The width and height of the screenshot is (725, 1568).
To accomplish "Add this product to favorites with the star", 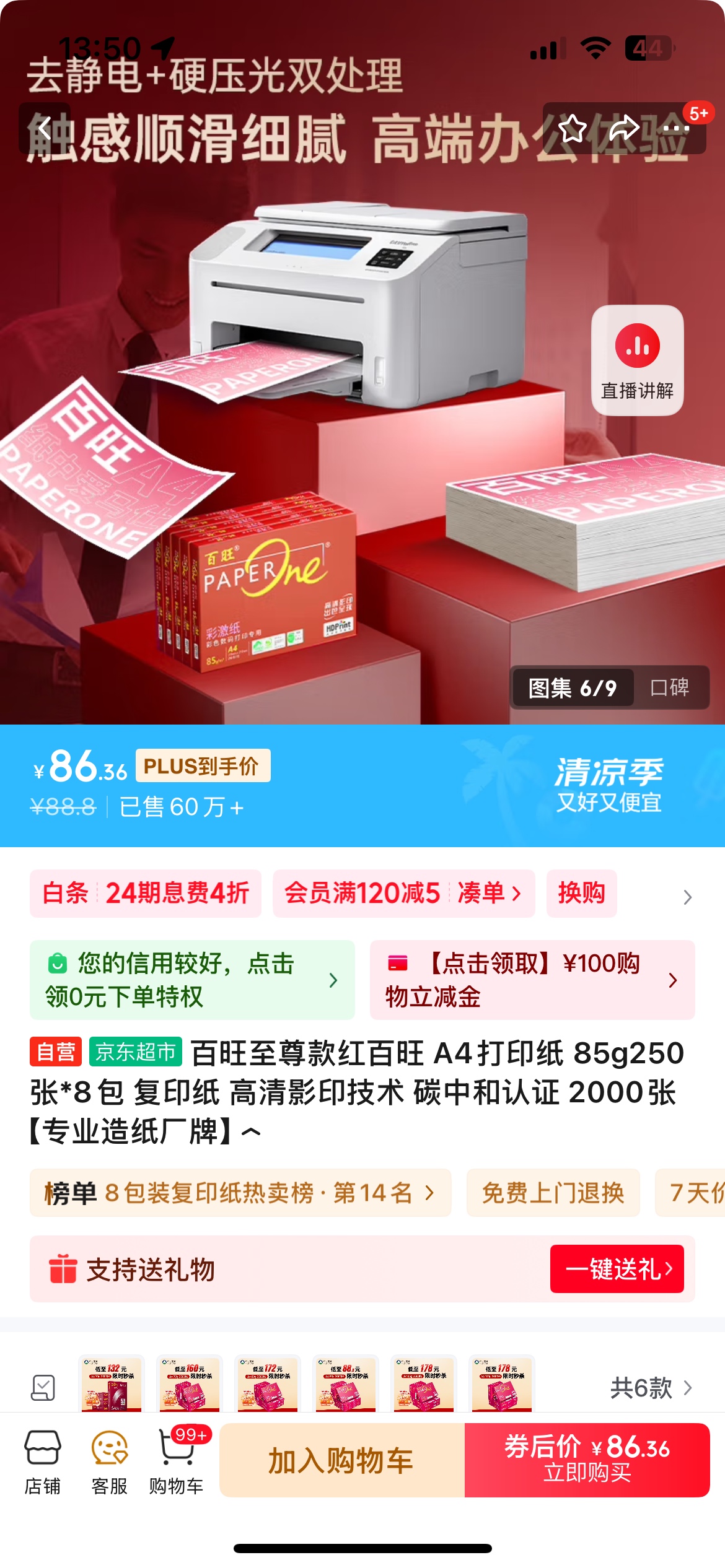I will point(572,129).
